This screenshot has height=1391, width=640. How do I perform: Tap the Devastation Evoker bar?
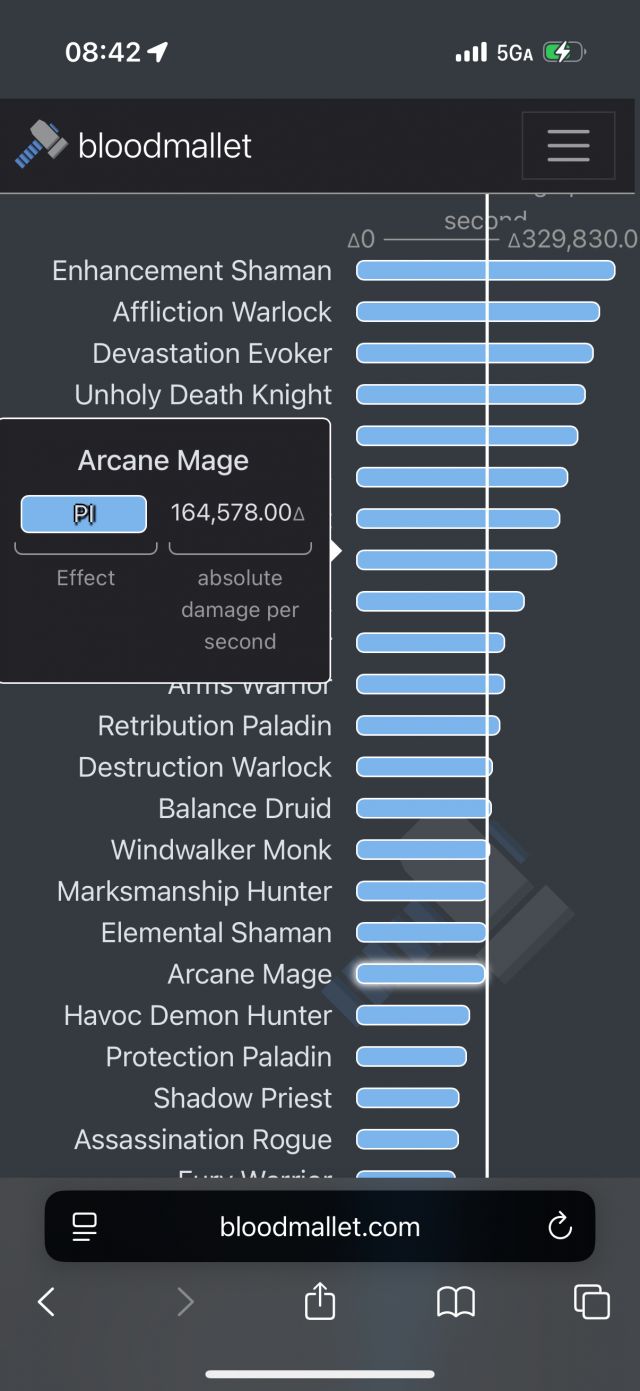475,354
